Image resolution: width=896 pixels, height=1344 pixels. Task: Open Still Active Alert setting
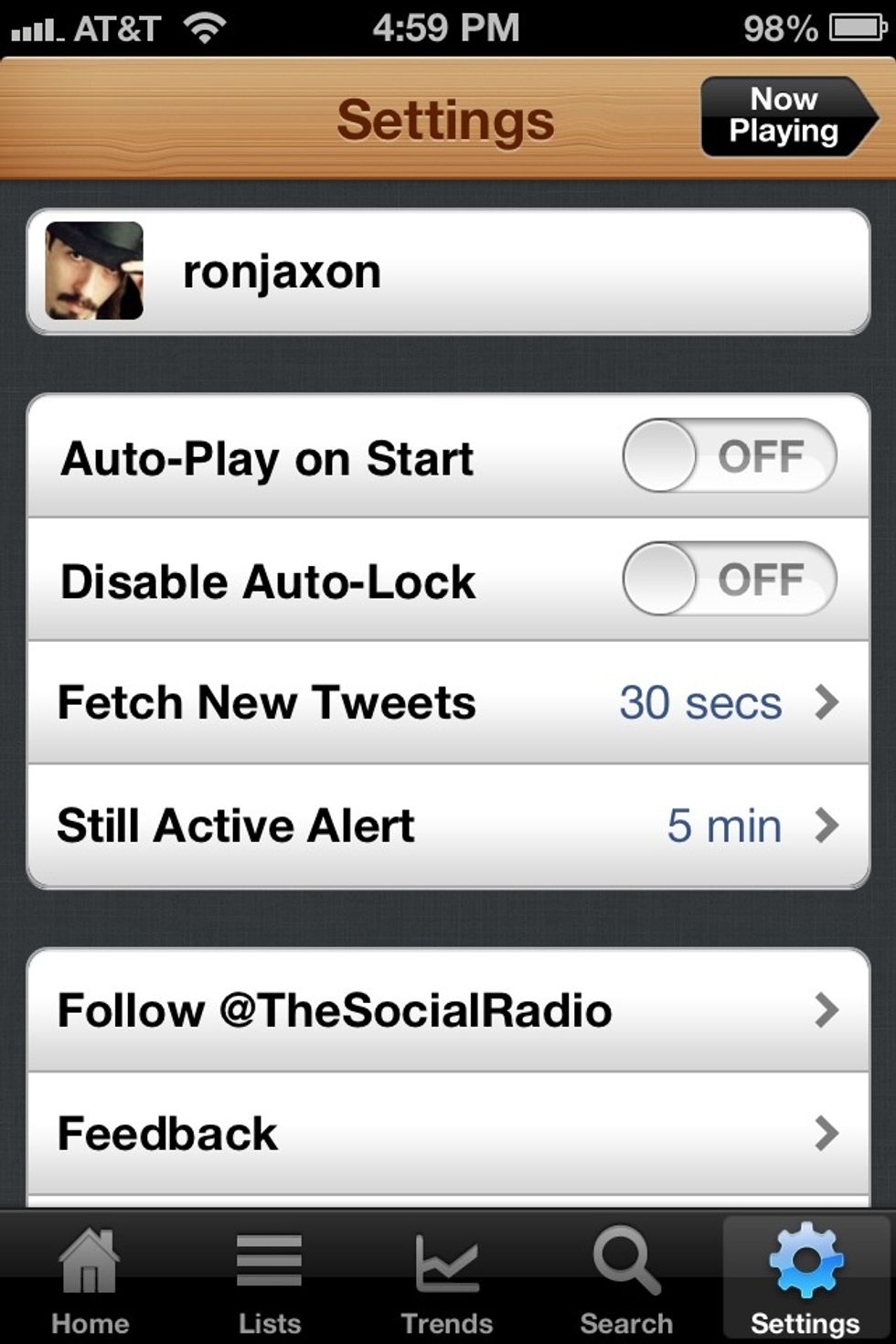point(448,826)
